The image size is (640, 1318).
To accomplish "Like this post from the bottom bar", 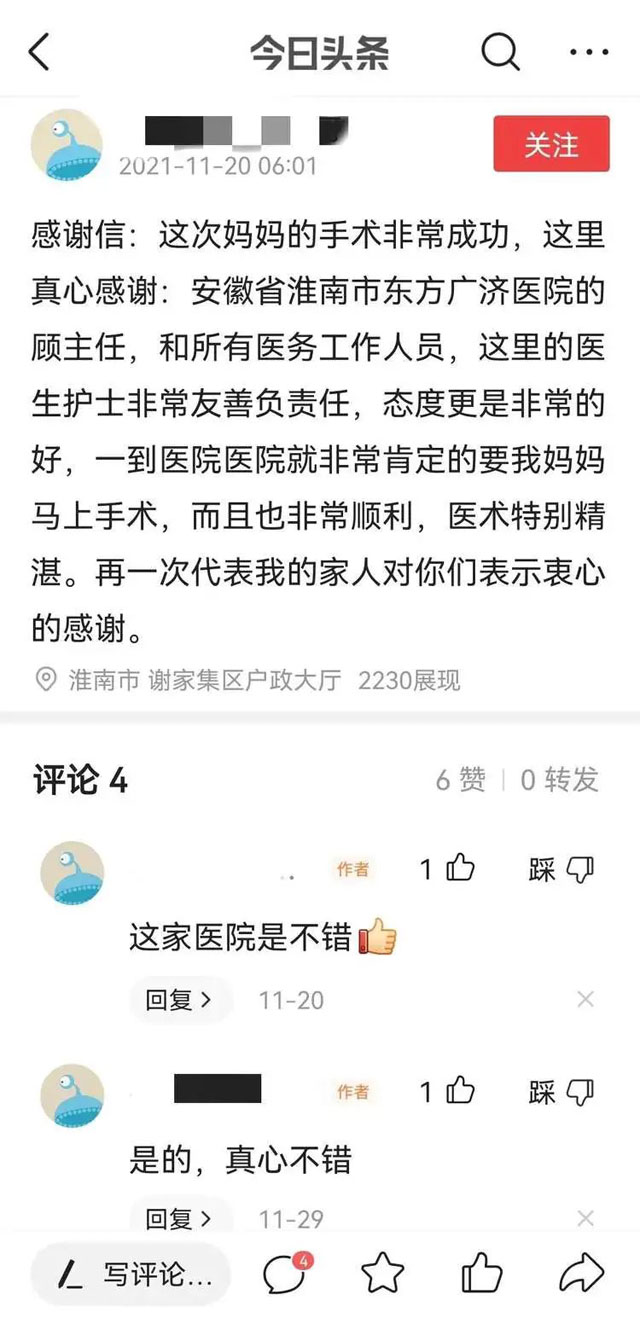I will 481,1275.
